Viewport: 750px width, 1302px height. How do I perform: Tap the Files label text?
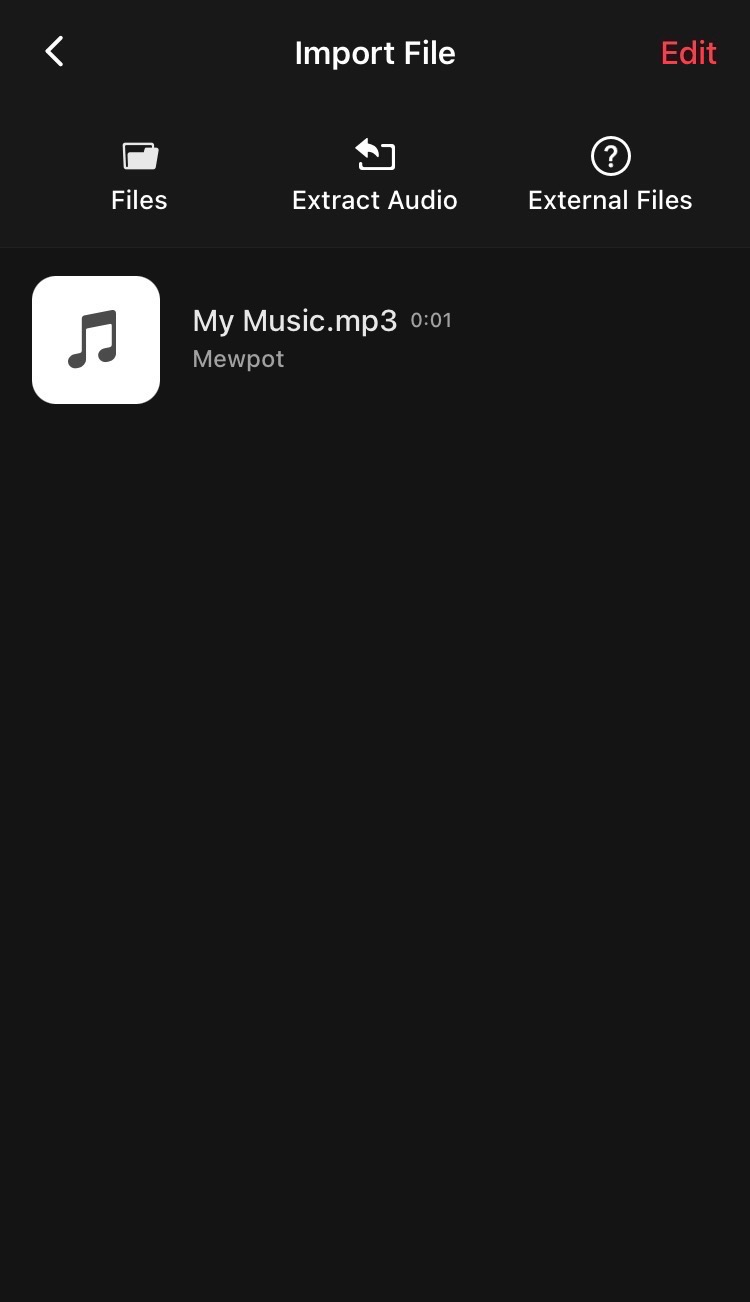138,200
